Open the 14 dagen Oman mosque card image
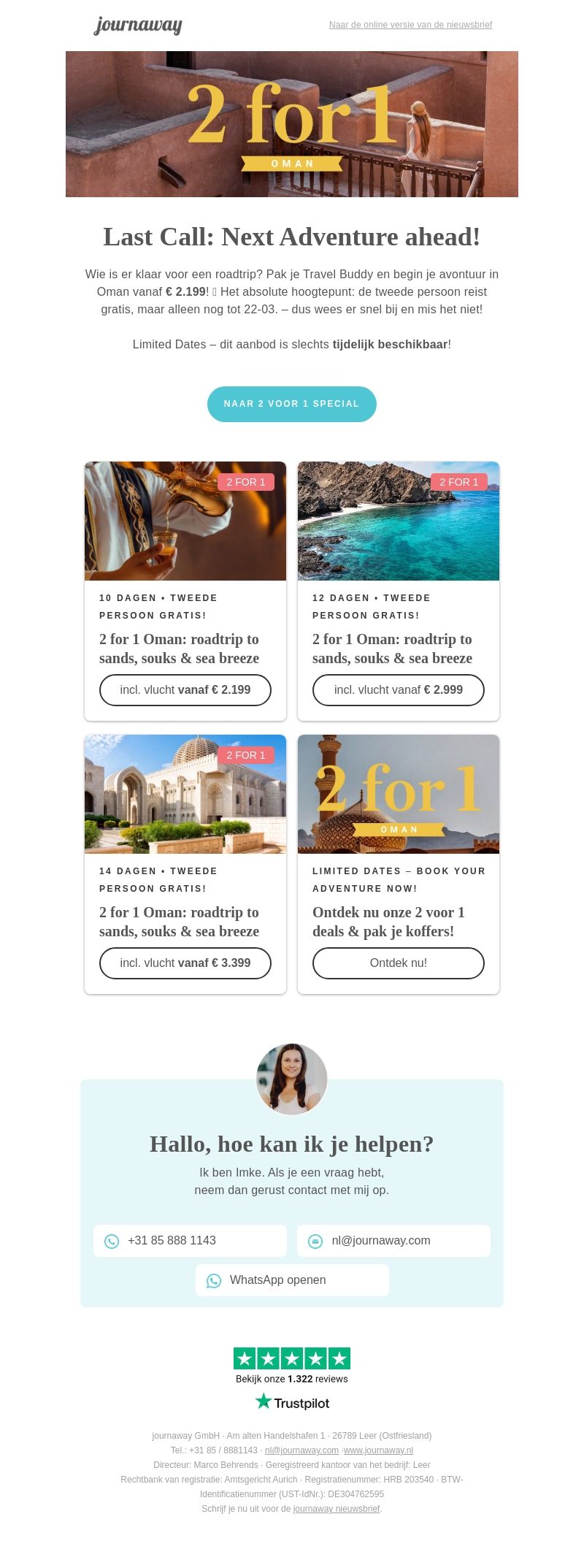The width and height of the screenshot is (584, 1568). pos(185,795)
